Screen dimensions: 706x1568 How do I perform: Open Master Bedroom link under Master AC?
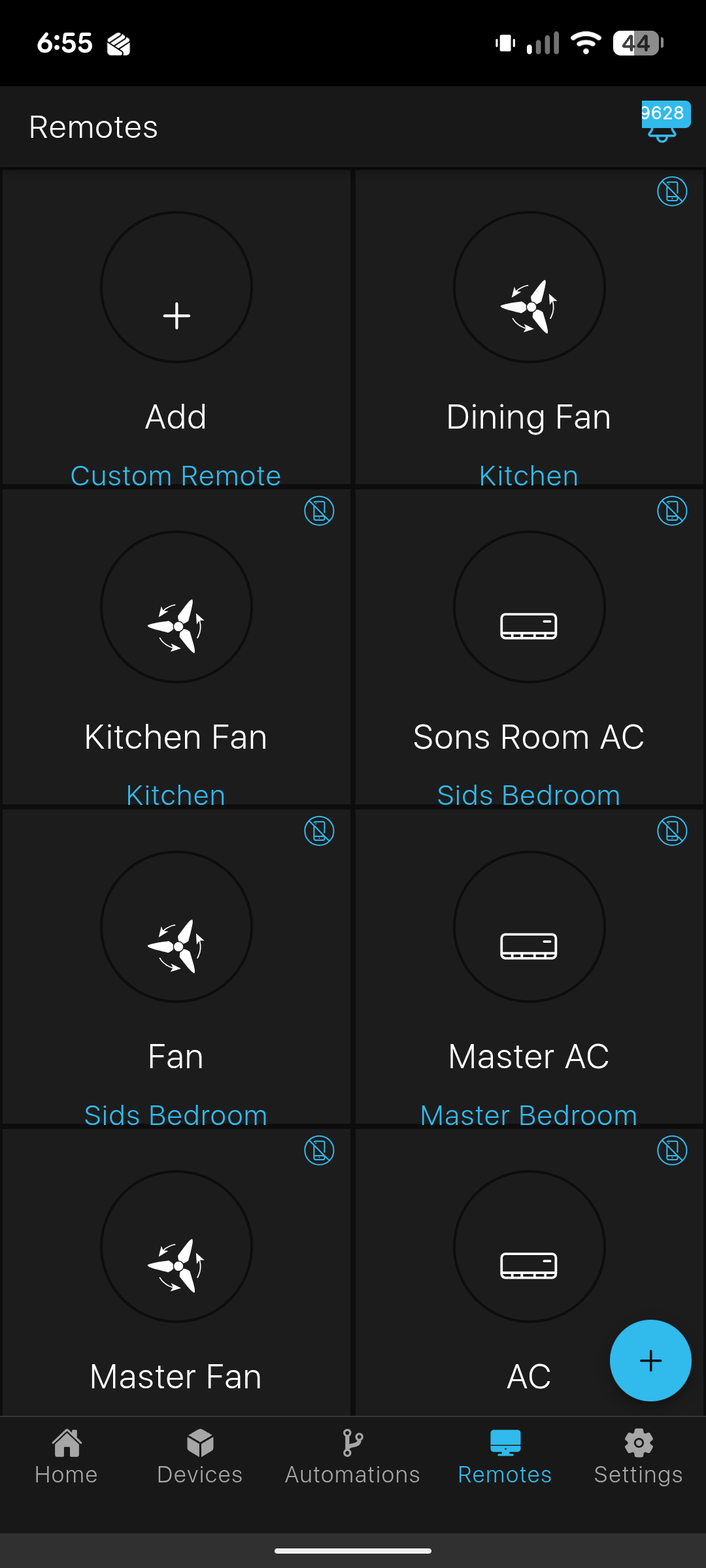(528, 1115)
